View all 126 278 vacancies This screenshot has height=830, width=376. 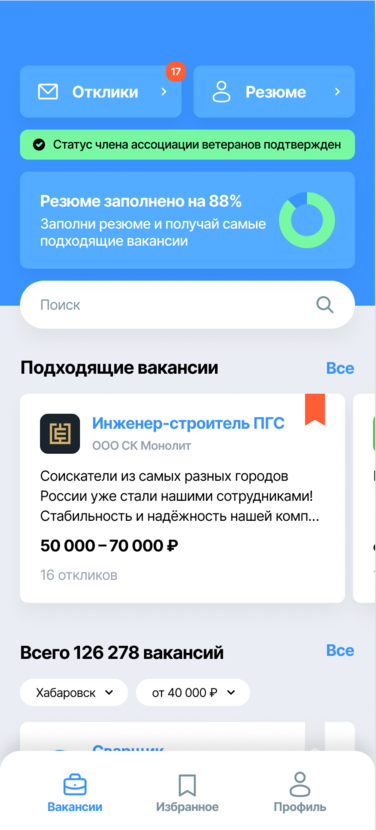pos(340,651)
